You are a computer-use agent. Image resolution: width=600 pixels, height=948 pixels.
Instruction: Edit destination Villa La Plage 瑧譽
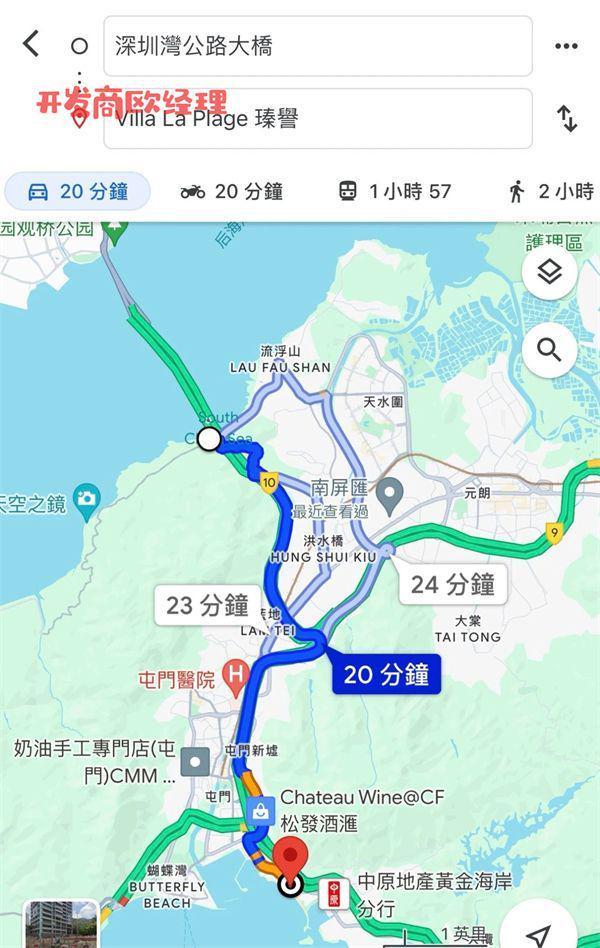coord(318,119)
